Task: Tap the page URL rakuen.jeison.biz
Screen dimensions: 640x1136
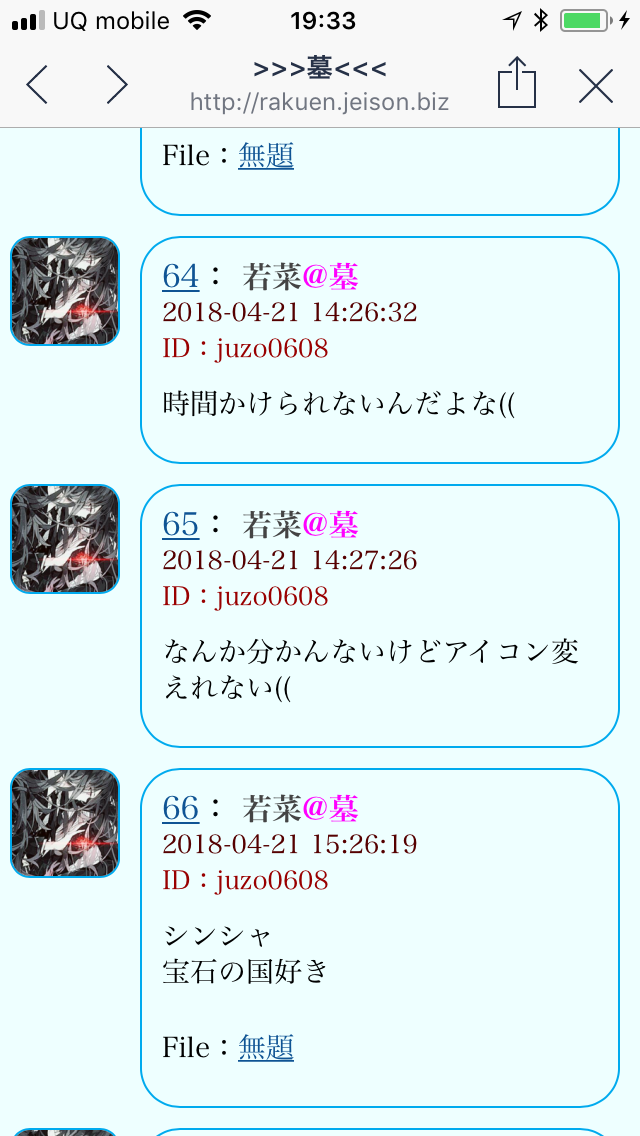Action: pyautogui.click(x=319, y=101)
